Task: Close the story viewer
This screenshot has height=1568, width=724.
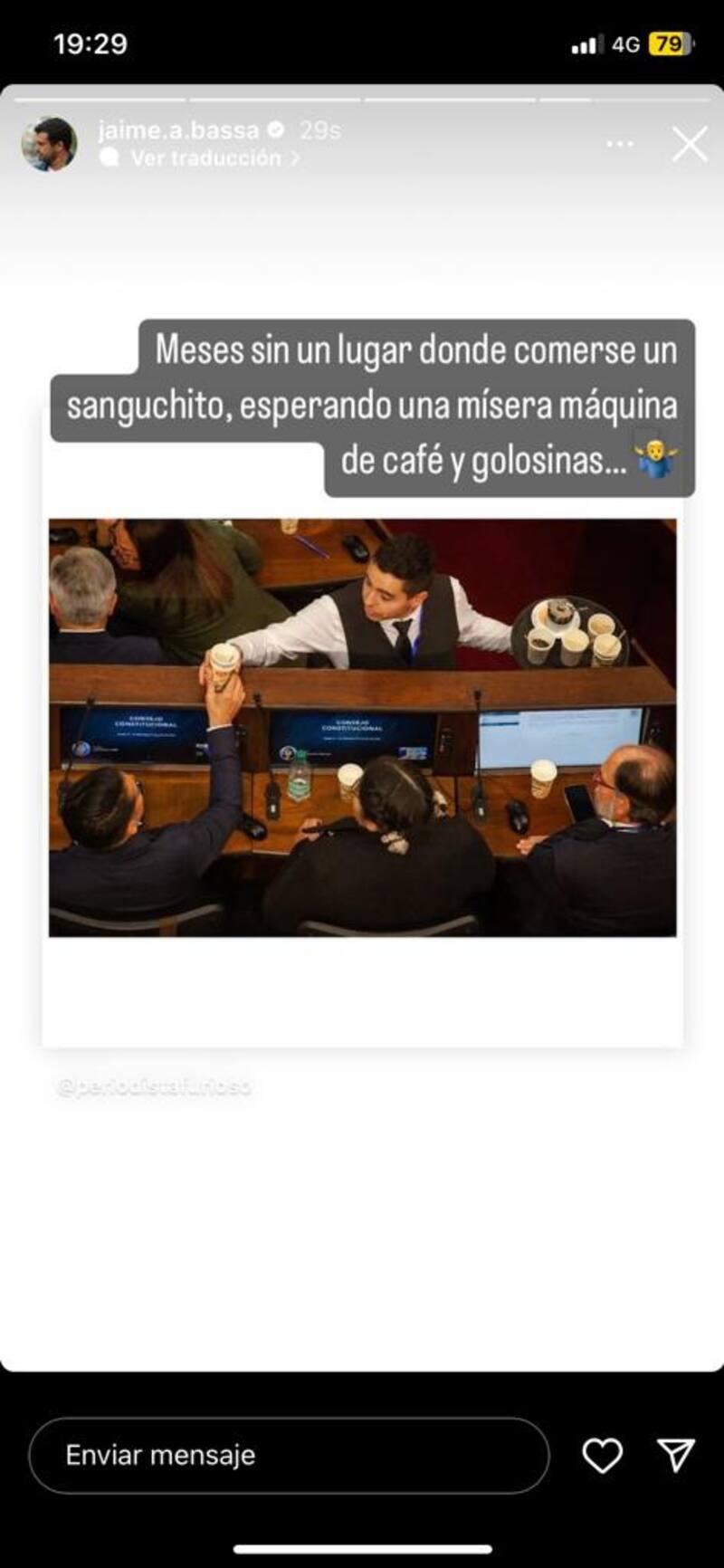Action: 690,145
